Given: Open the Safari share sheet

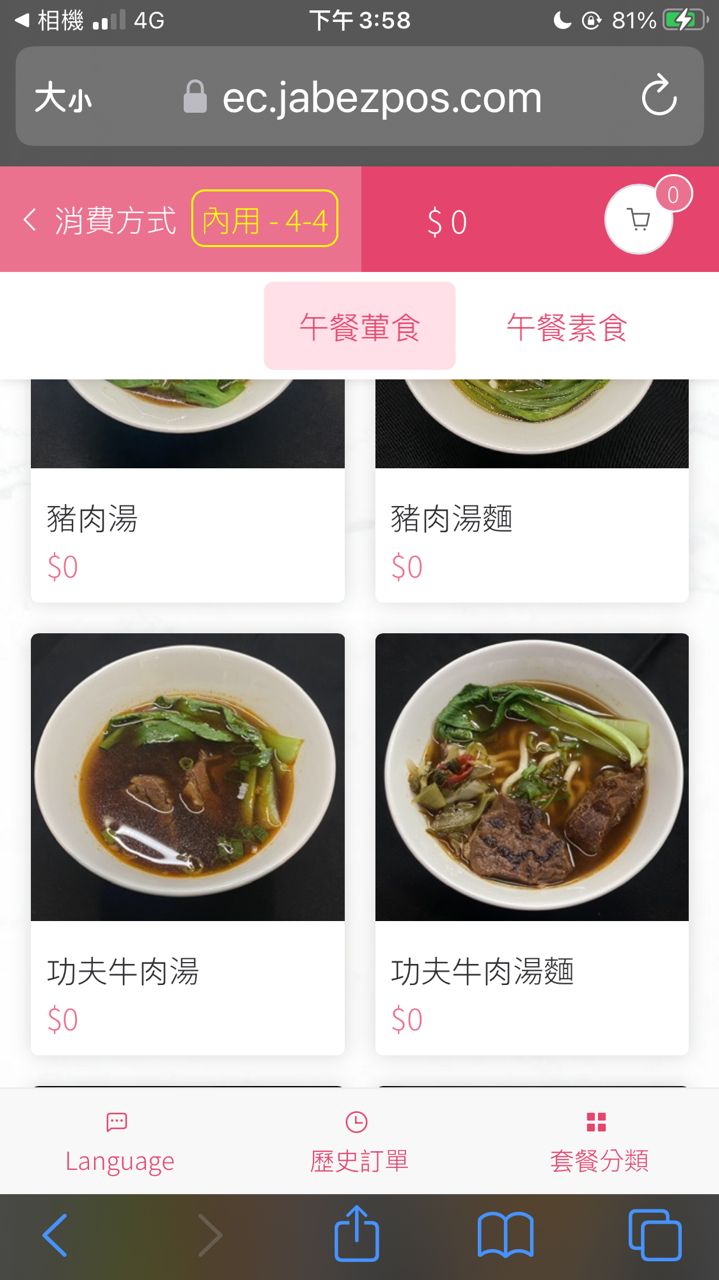Looking at the screenshot, I should (x=357, y=1236).
